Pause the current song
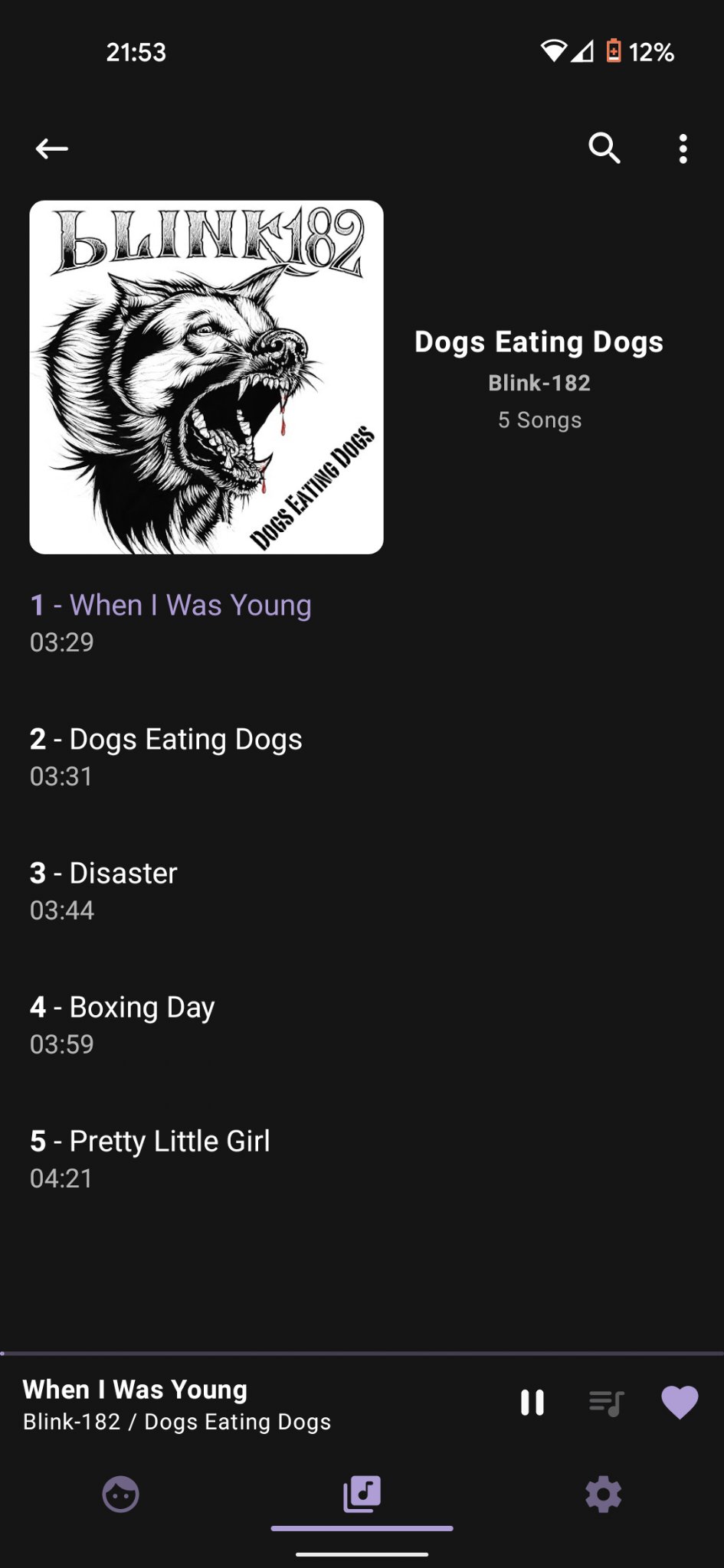The image size is (724, 1568). click(532, 1403)
